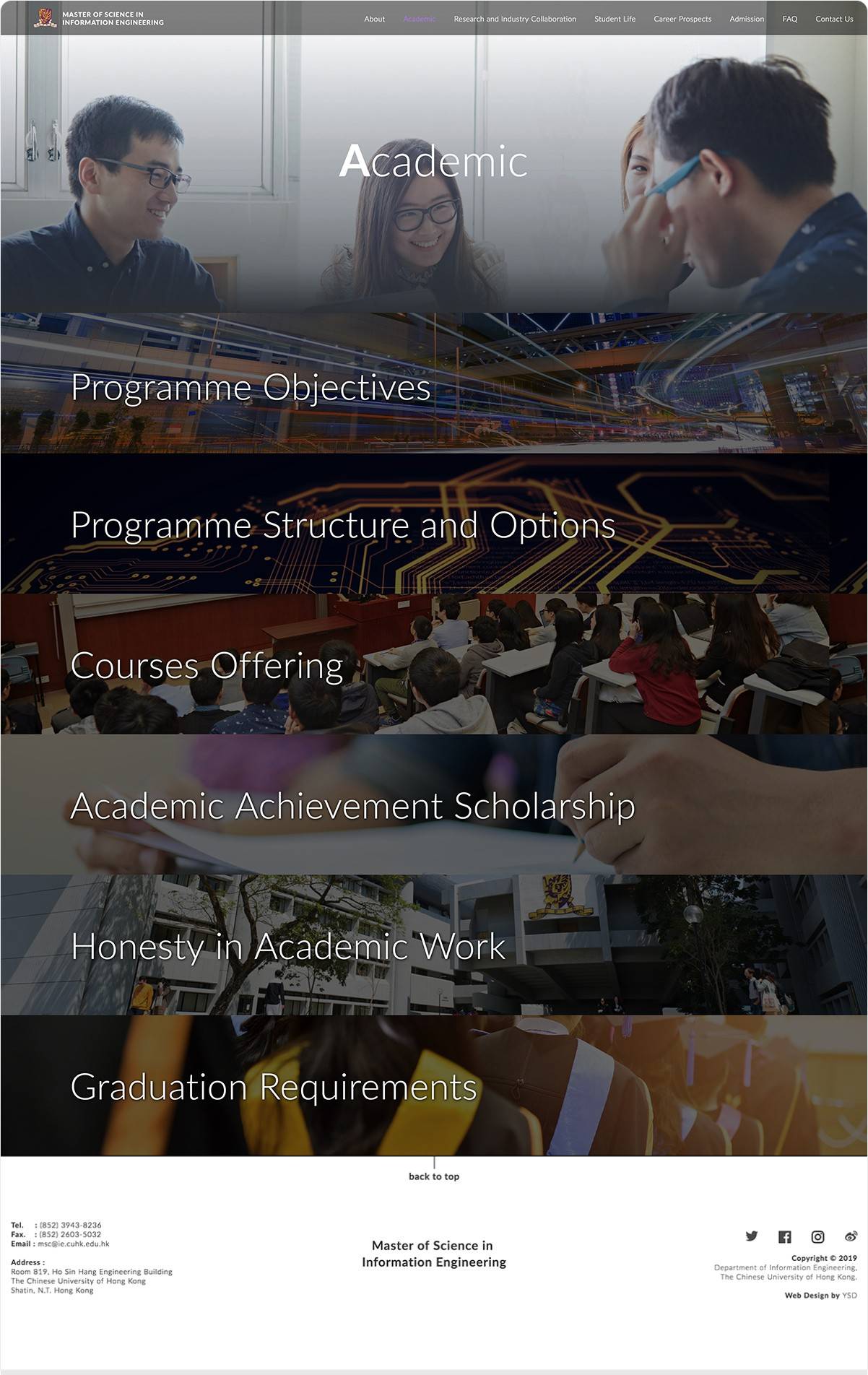This screenshot has height=1375, width=868.
Task: Open the Instagram icon in footer
Action: click(x=817, y=1237)
